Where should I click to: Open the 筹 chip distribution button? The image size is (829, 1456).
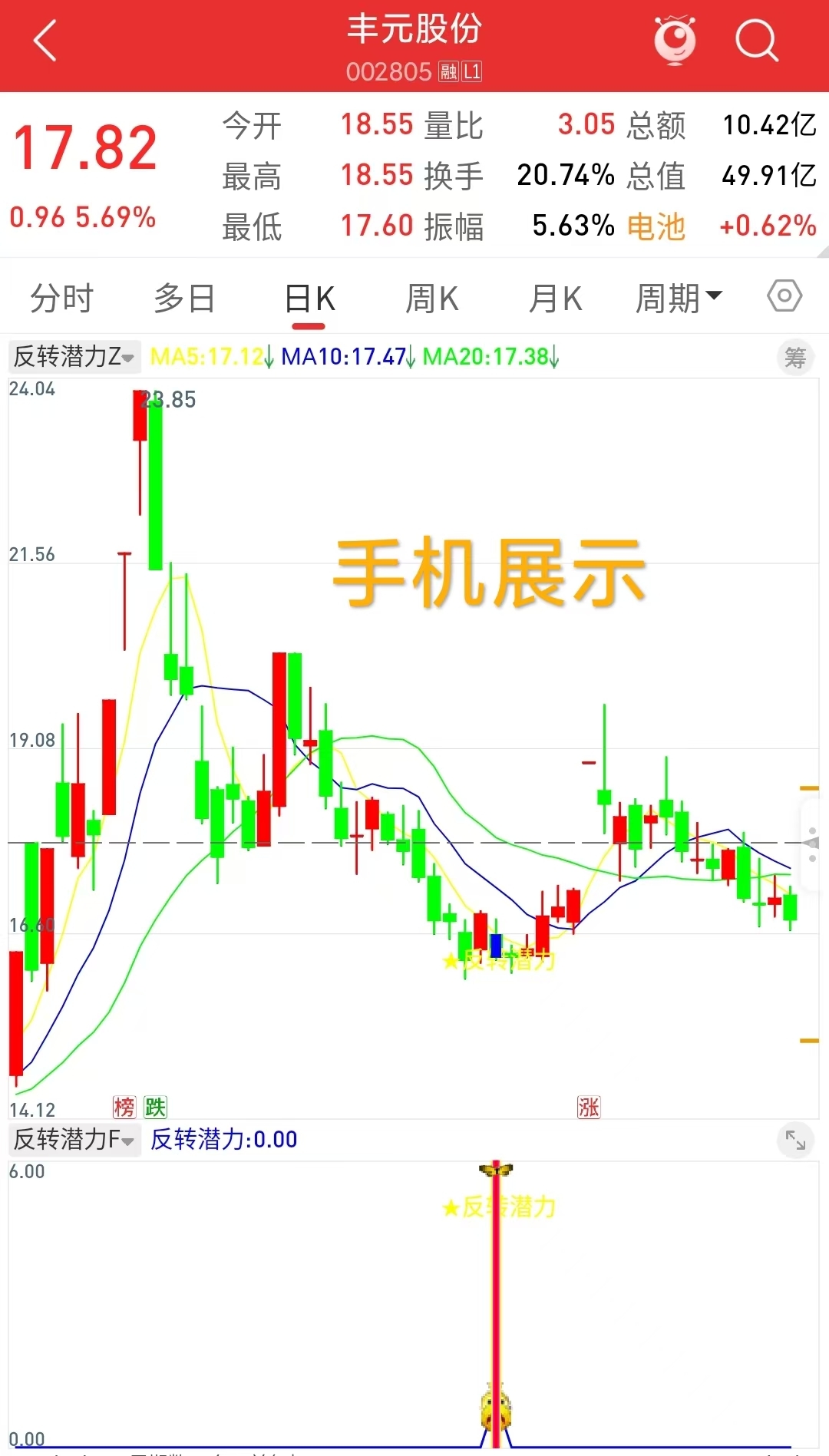tap(795, 357)
